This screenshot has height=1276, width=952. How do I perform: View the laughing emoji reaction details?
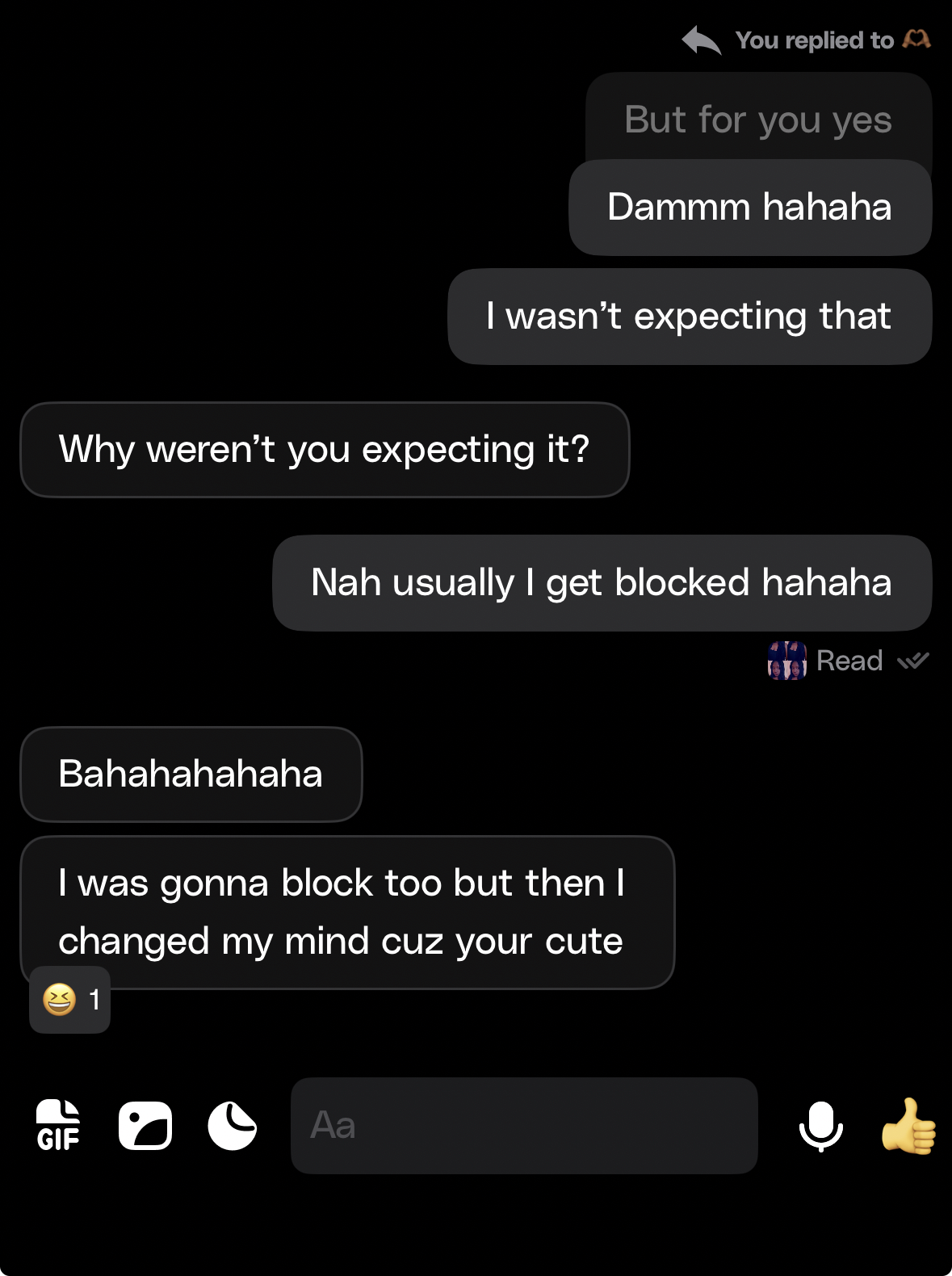(x=70, y=1000)
